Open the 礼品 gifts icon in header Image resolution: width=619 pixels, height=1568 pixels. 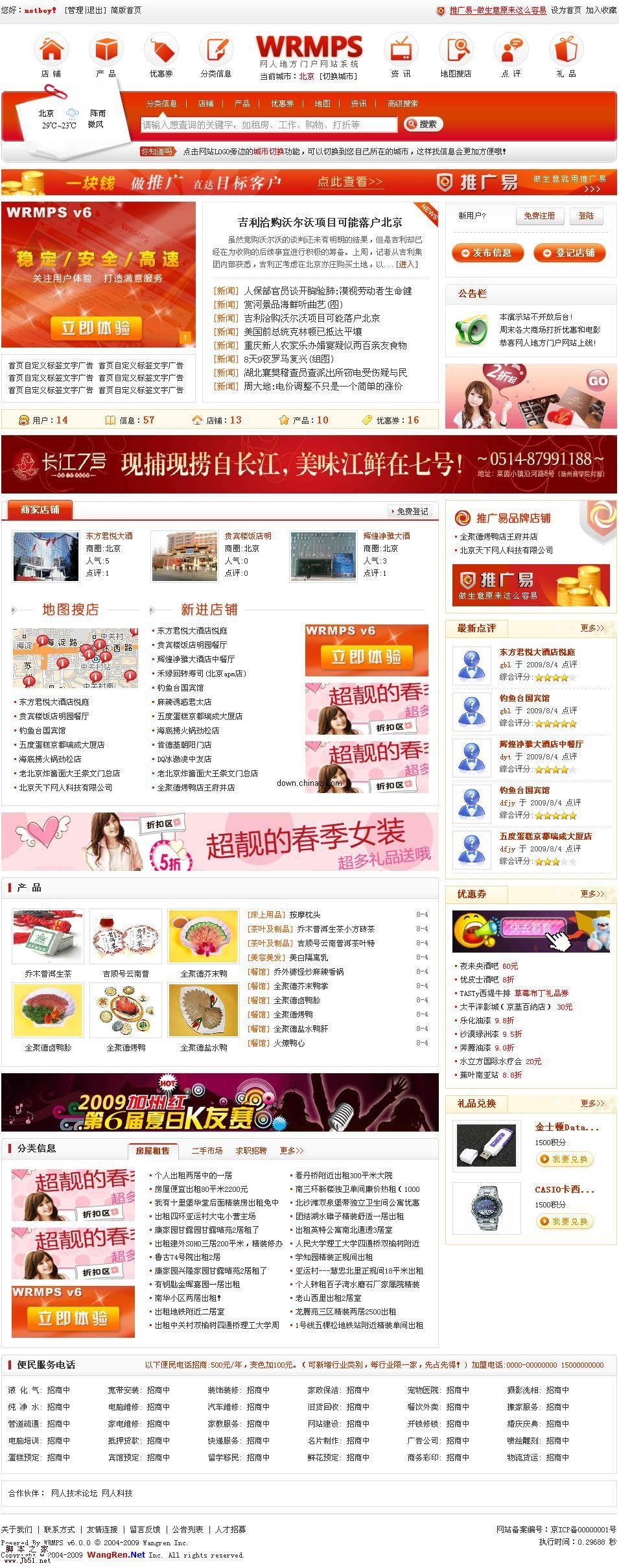566,51
